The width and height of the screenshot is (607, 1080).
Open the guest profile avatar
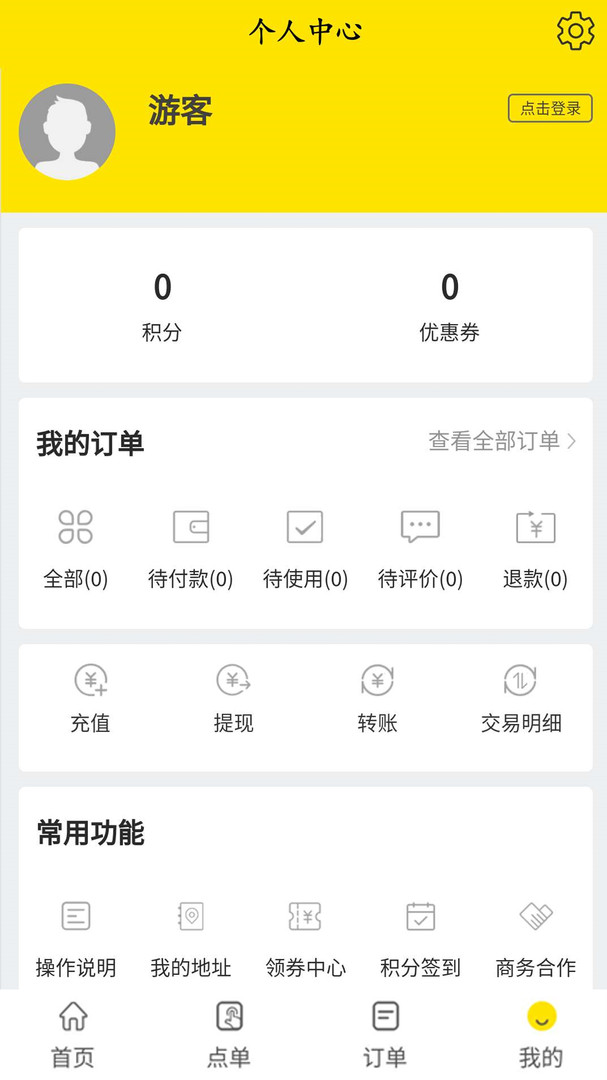coord(67,132)
